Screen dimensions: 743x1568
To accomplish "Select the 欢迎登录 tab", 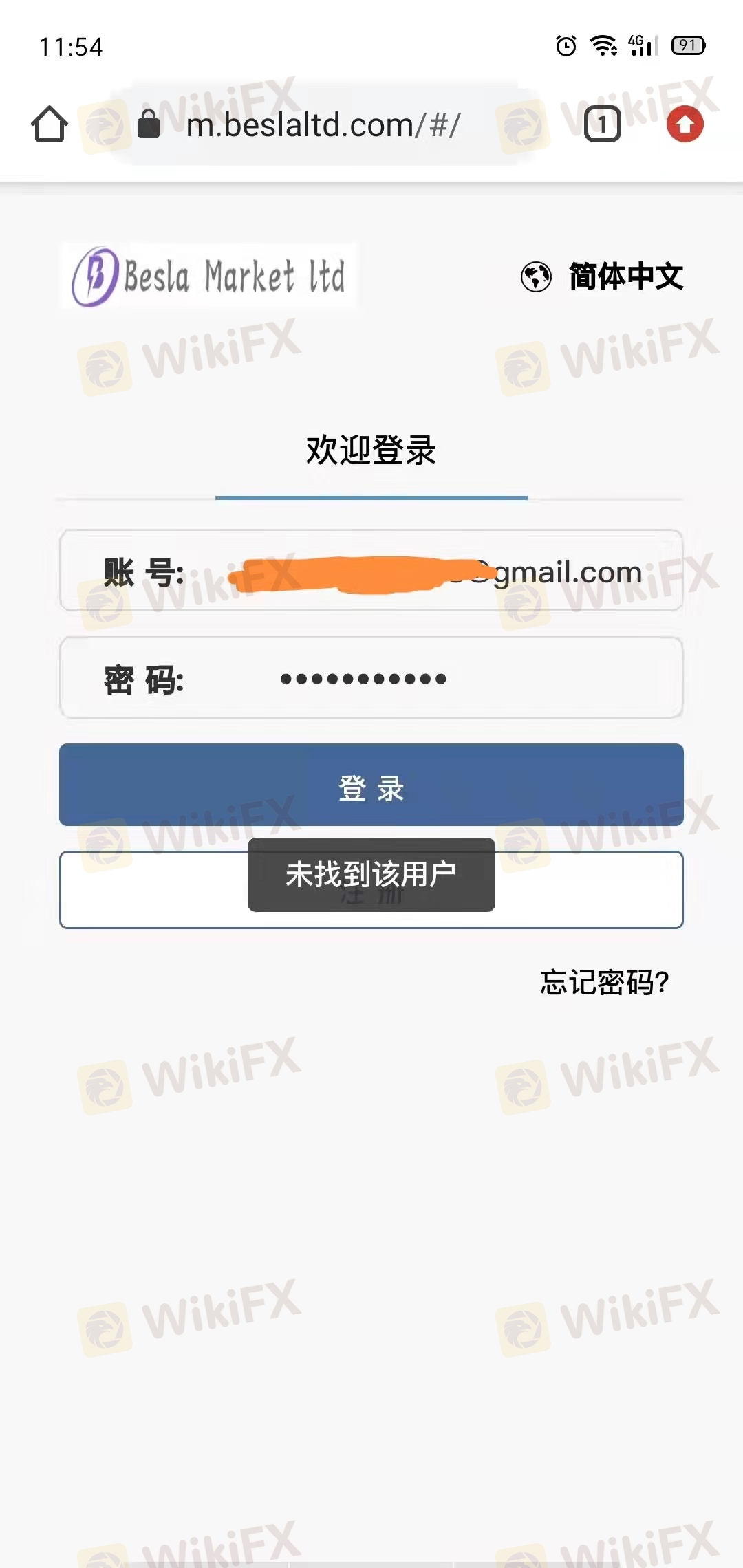I will click(371, 450).
